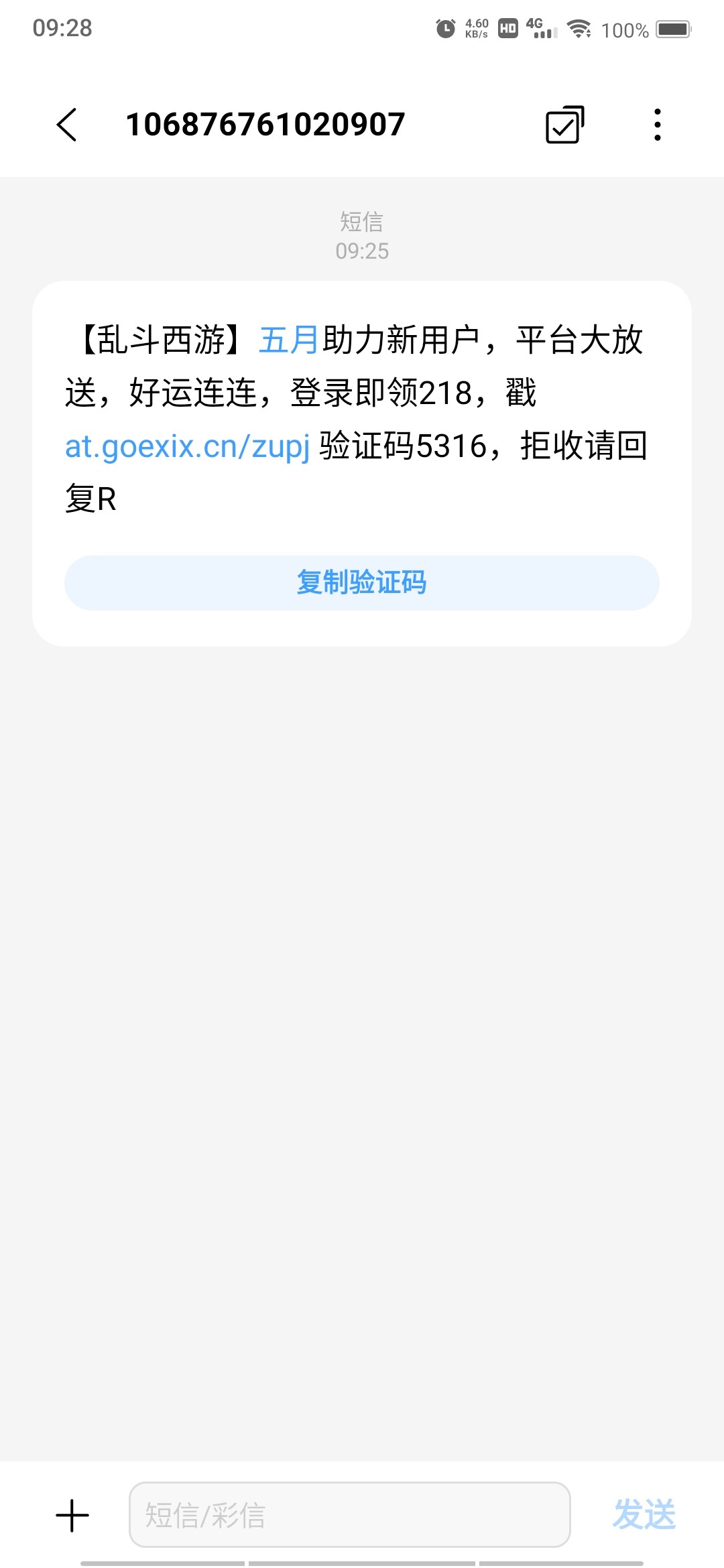Tap the 发送 send button
The height and width of the screenshot is (1568, 724).
[x=644, y=1514]
